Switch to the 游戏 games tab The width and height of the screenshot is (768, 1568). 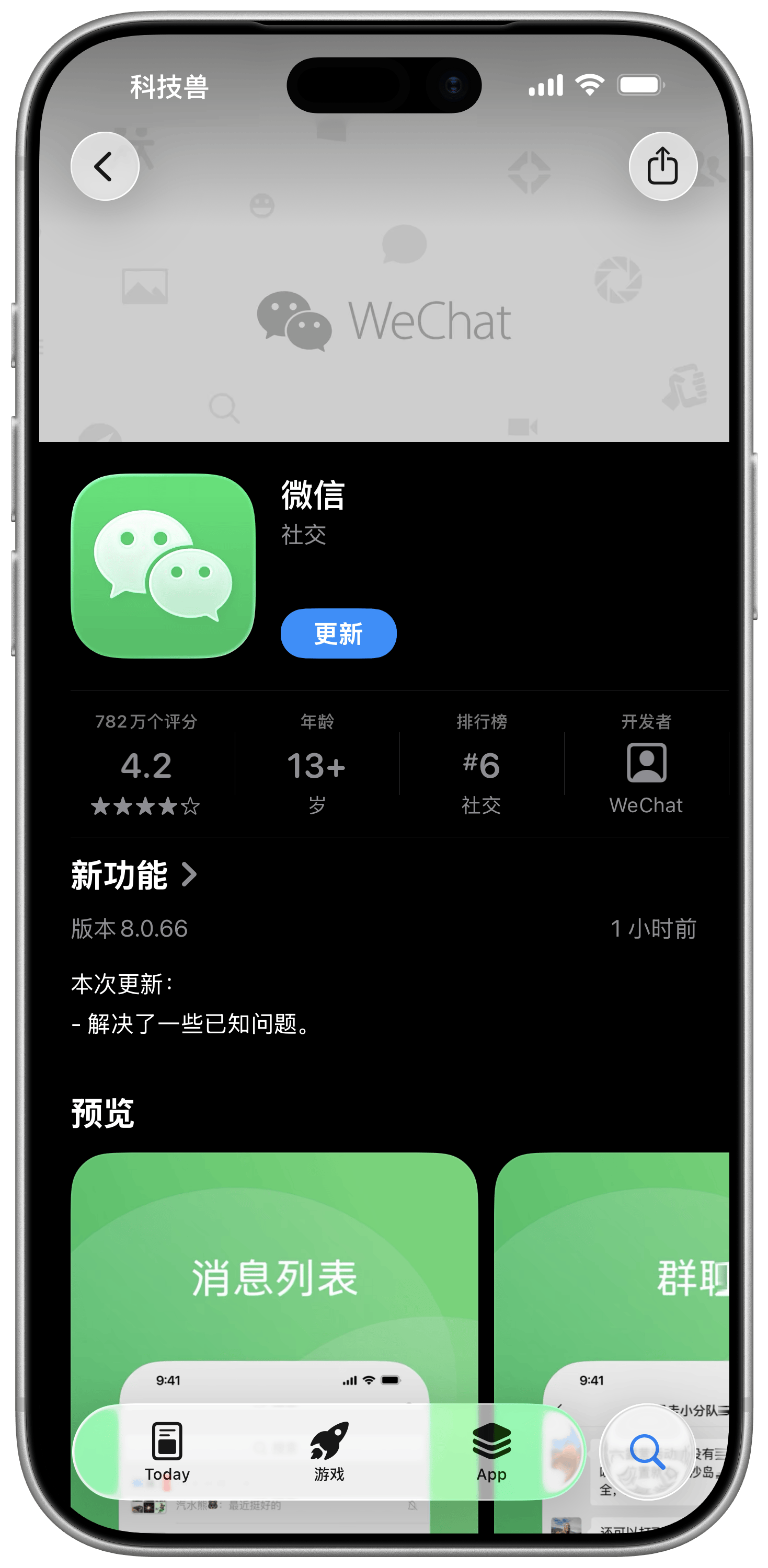[329, 1452]
